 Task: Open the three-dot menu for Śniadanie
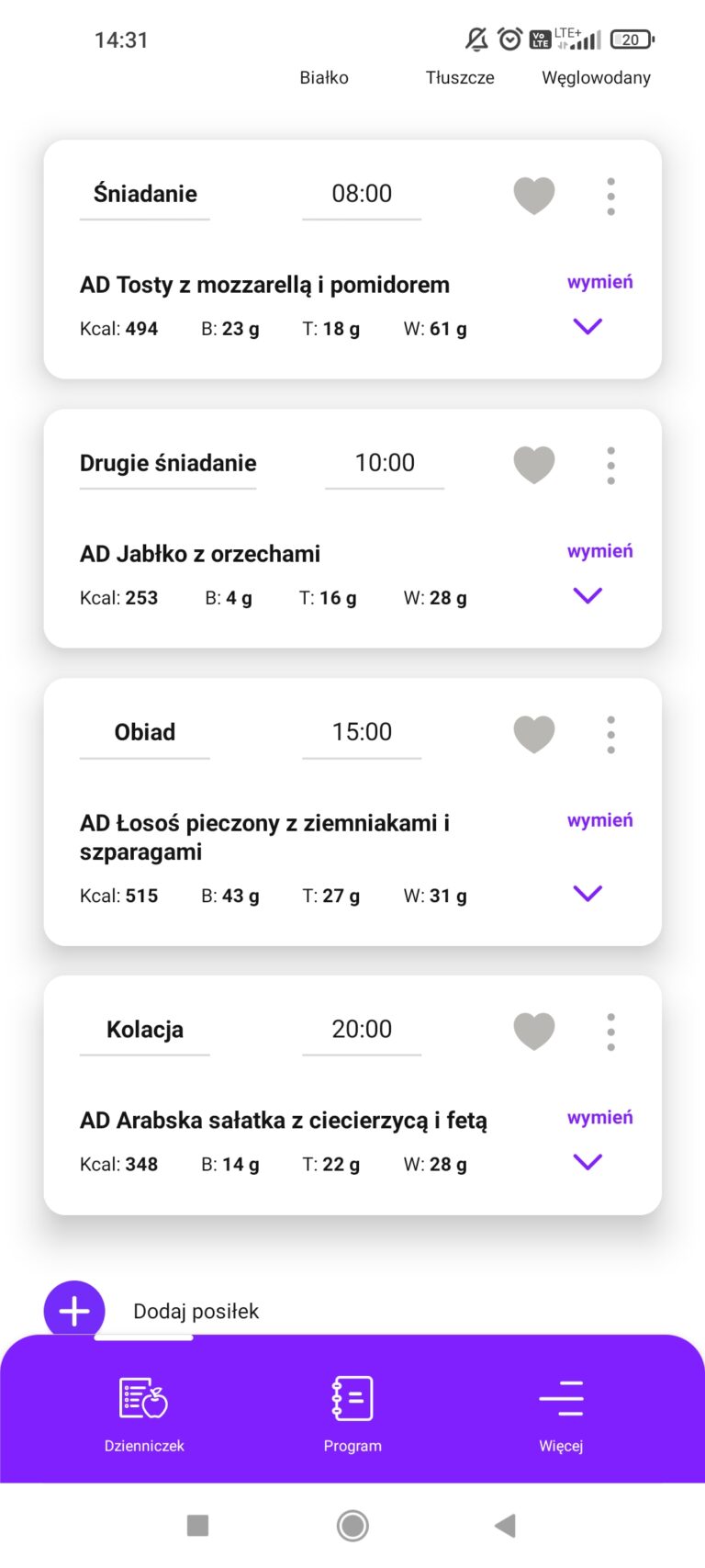(610, 196)
